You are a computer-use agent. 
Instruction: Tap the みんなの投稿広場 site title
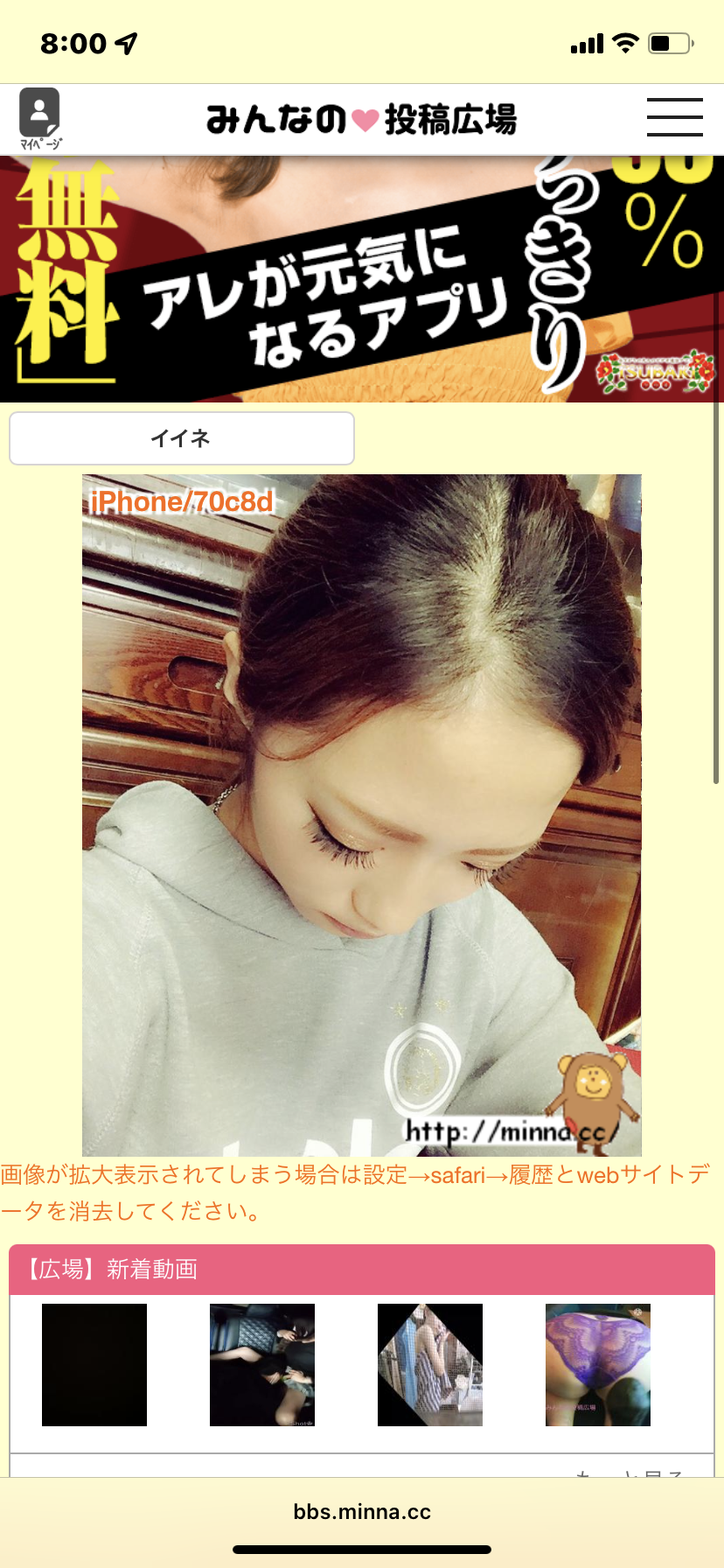coord(362,119)
